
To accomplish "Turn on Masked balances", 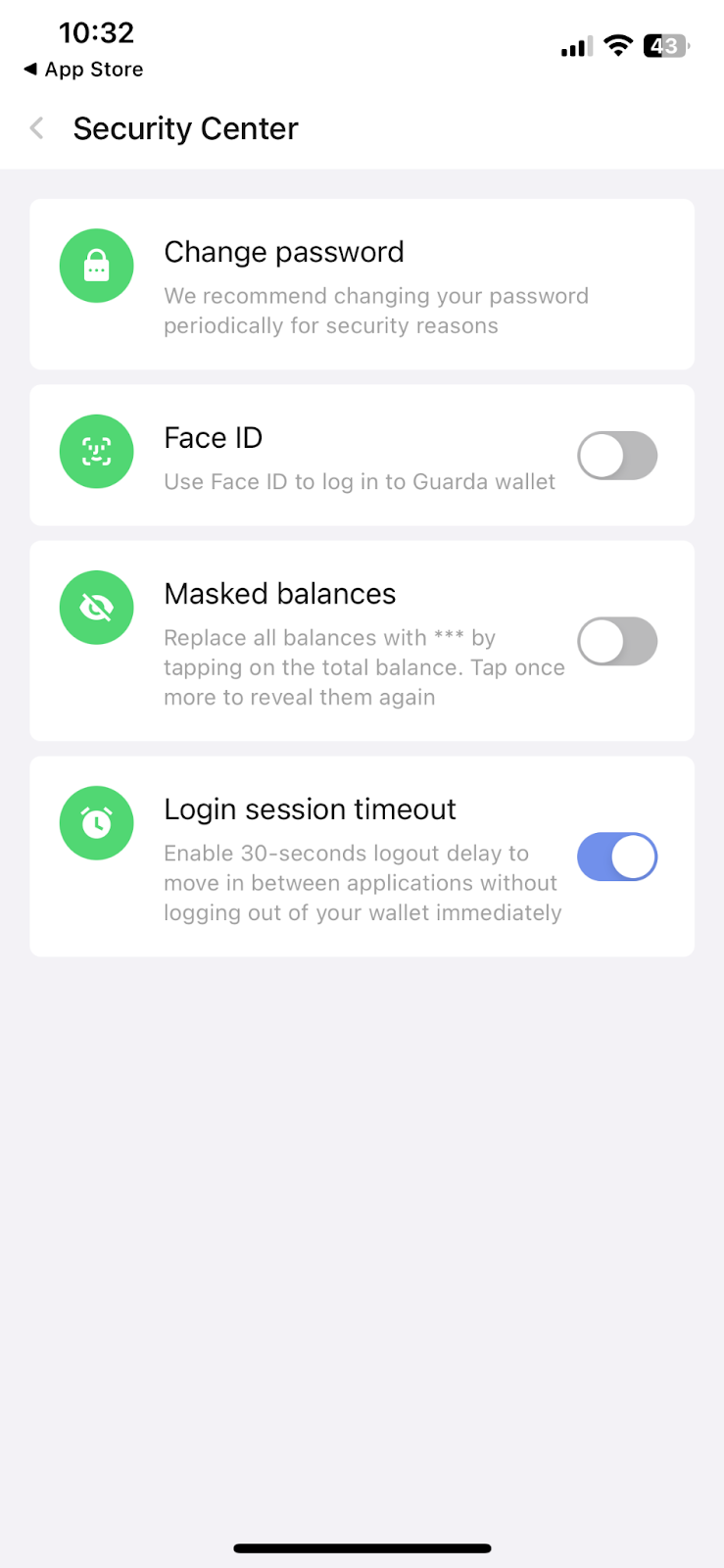I will point(617,641).
